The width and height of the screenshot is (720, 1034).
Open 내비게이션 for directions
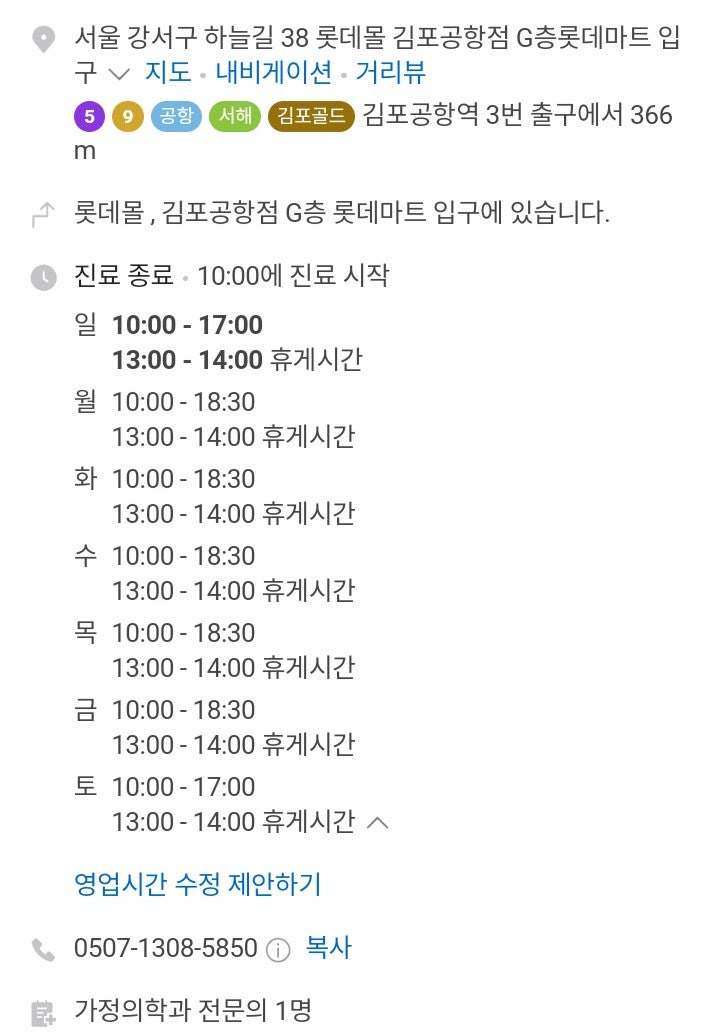(x=273, y=72)
